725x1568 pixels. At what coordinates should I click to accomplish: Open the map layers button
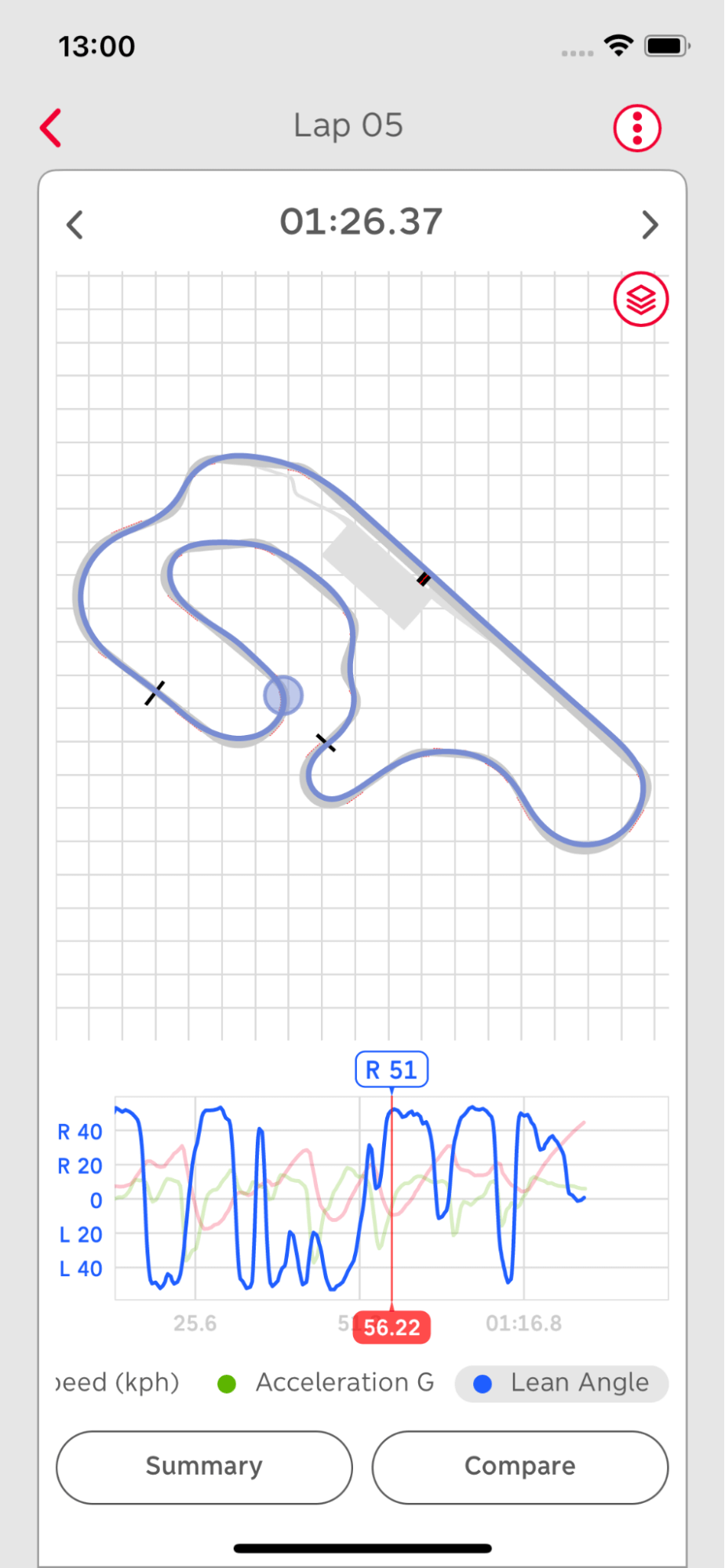(641, 300)
